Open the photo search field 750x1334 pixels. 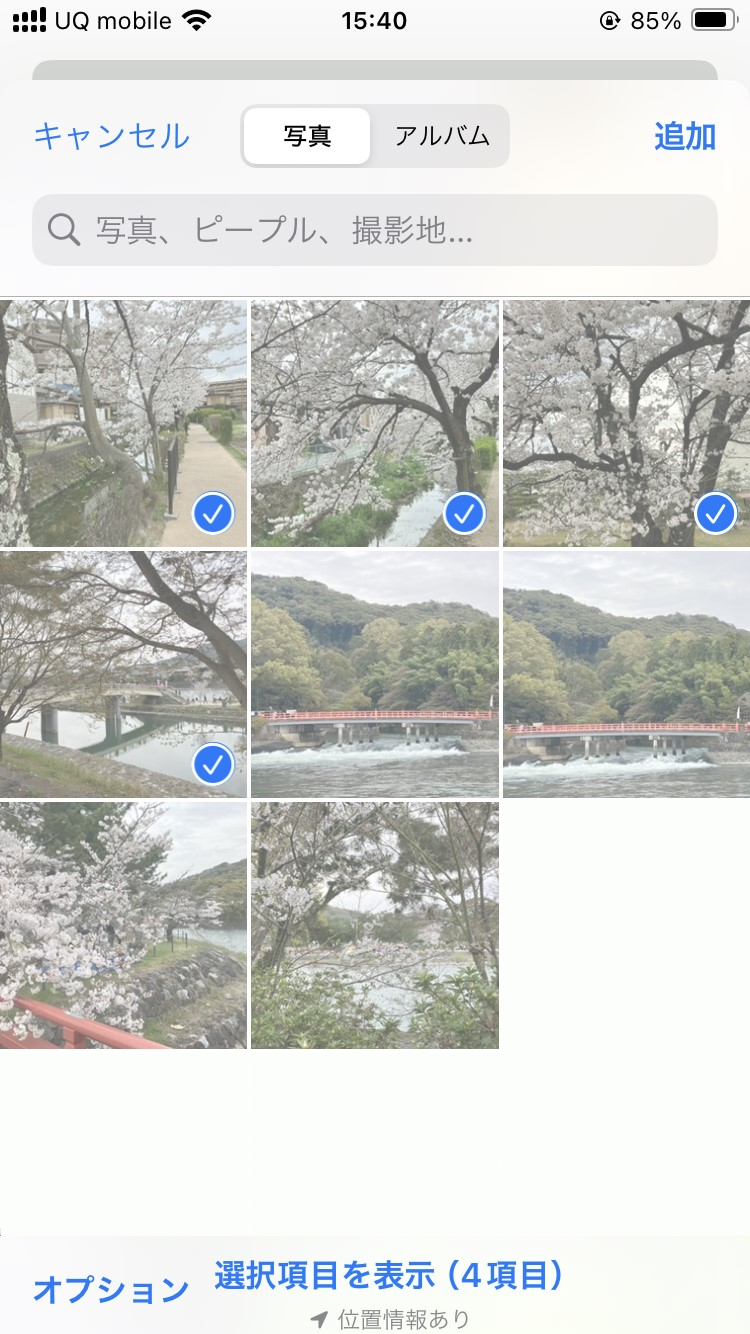[x=375, y=230]
